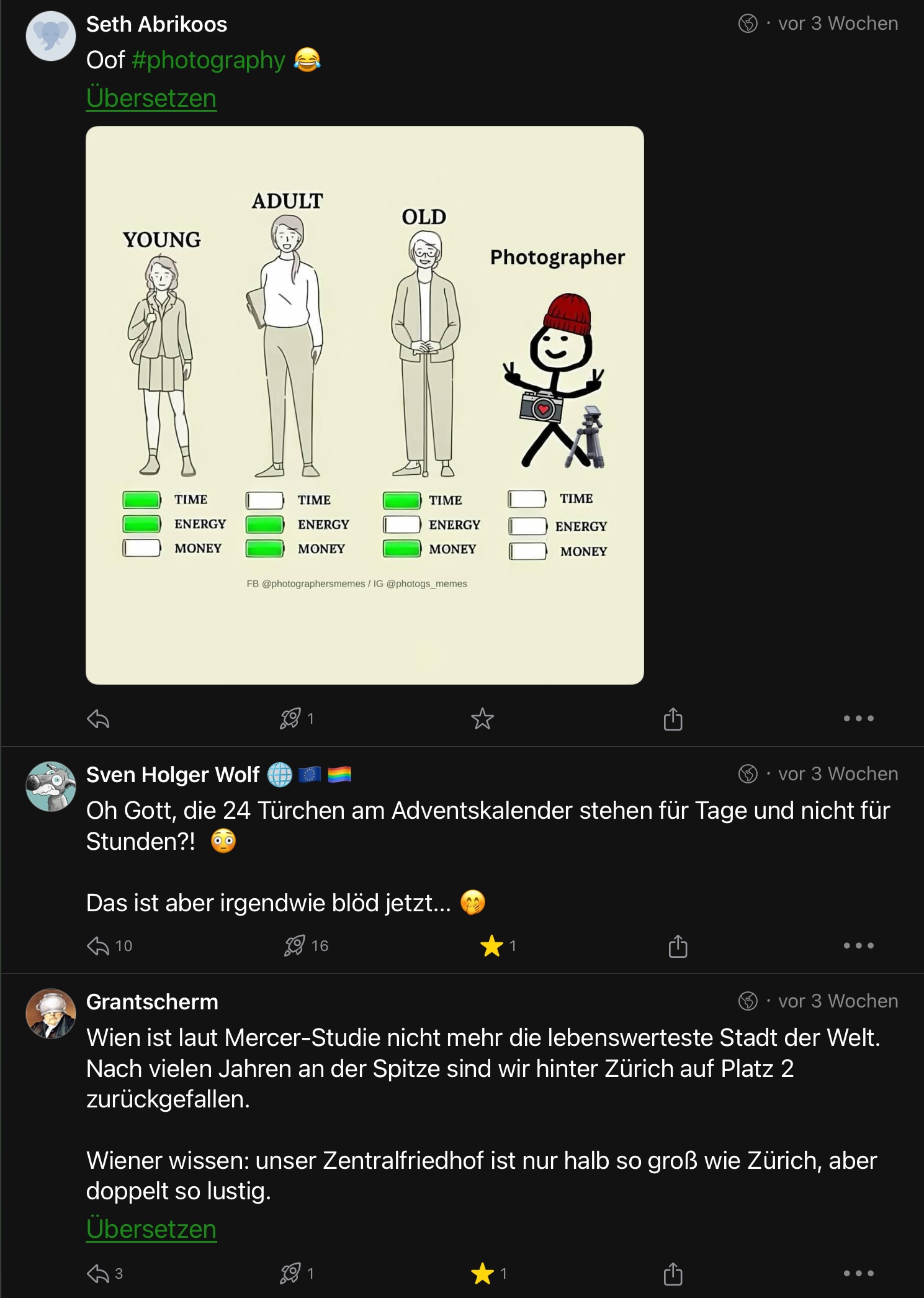View Sven Holger Wolf's profile avatar
This screenshot has width=924, height=1298.
(x=50, y=786)
